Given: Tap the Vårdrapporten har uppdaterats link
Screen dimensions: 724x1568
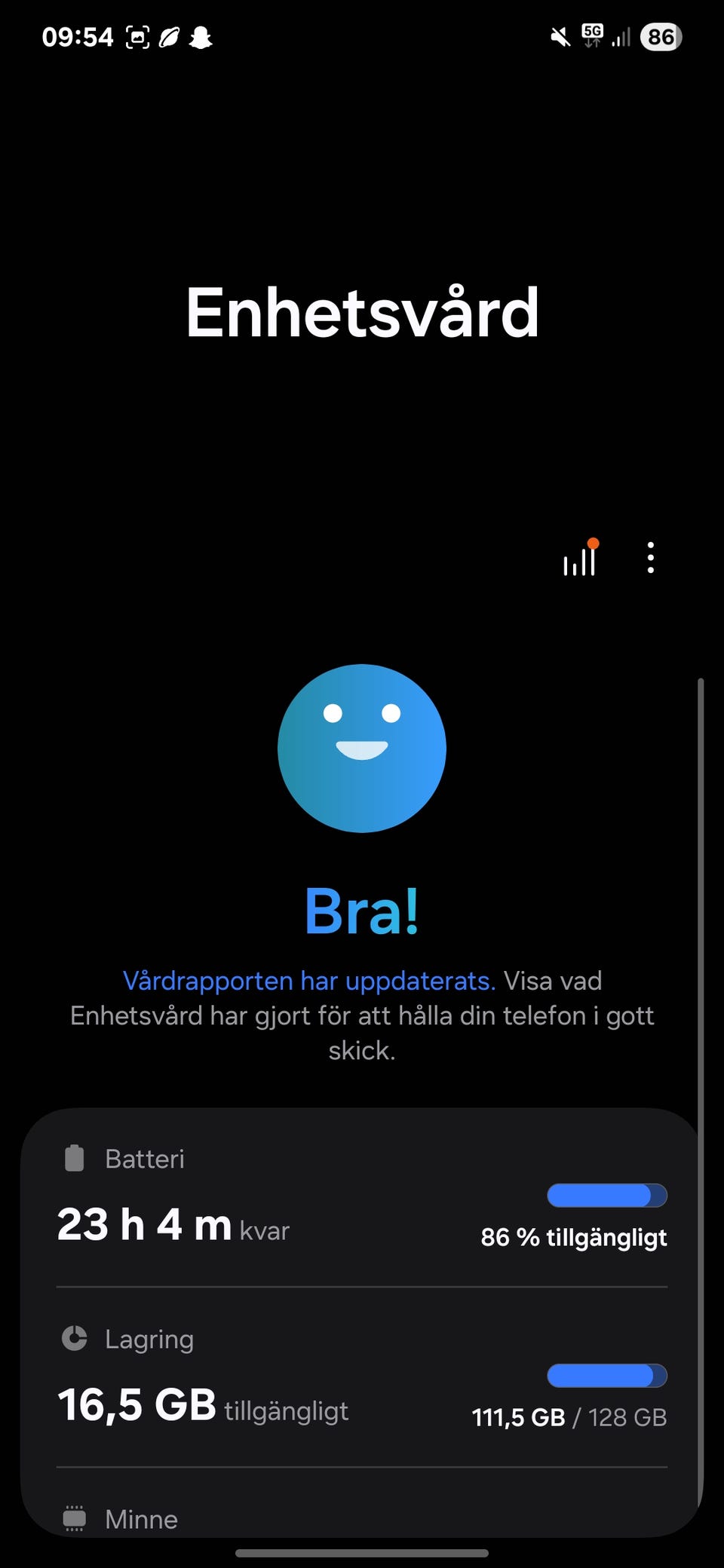Looking at the screenshot, I should (309, 981).
